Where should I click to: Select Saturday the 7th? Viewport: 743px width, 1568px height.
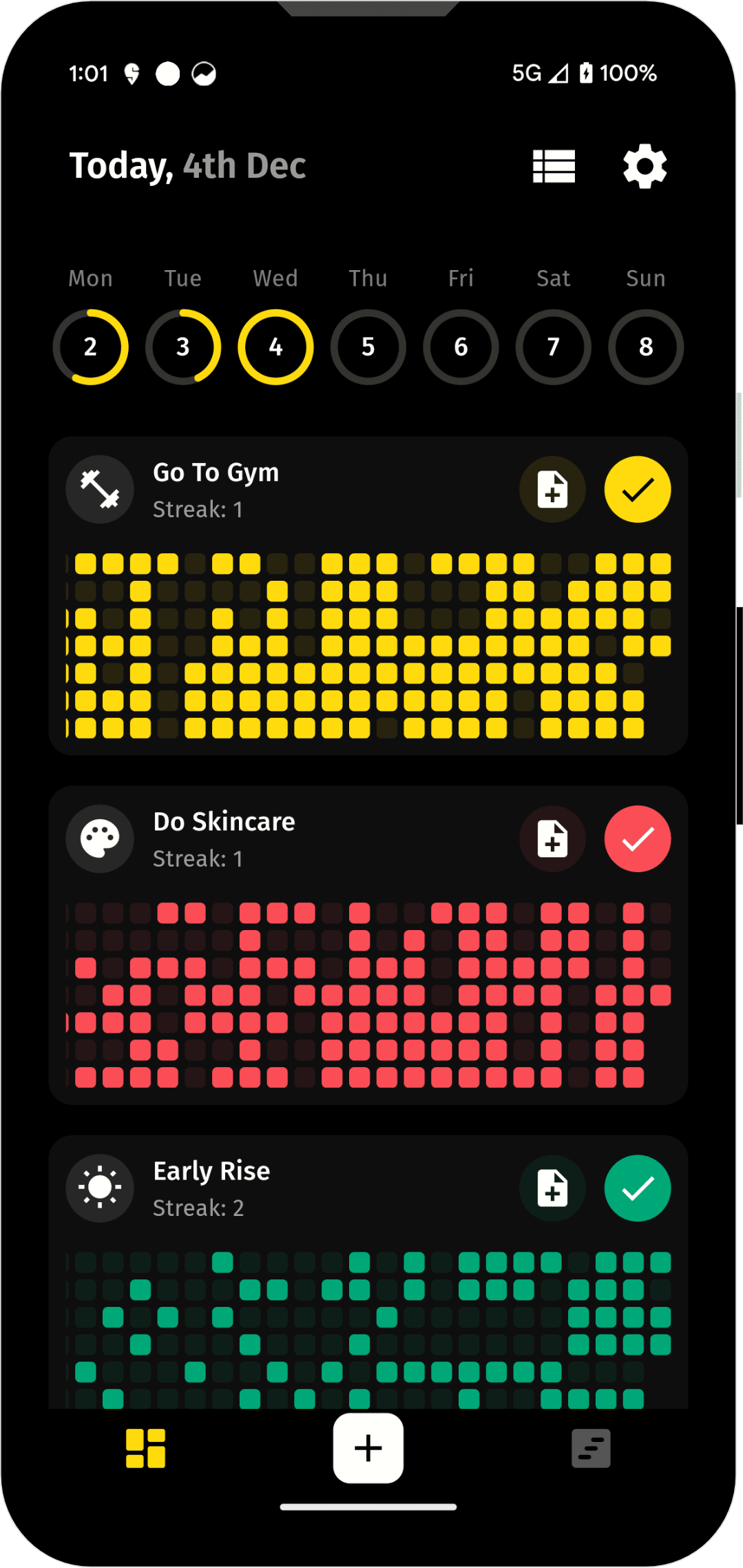[x=554, y=347]
